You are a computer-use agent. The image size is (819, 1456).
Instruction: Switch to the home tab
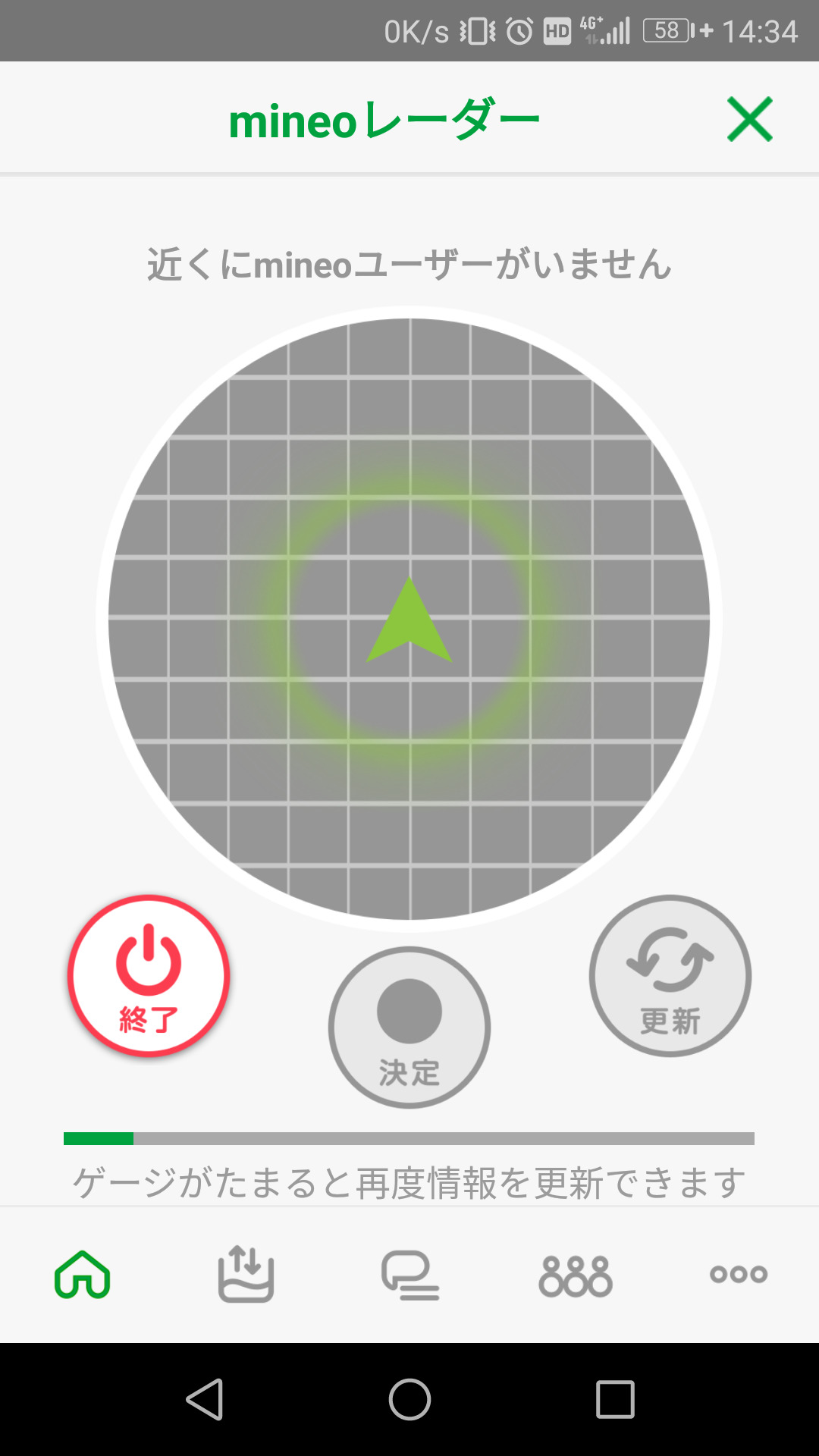pyautogui.click(x=82, y=1275)
